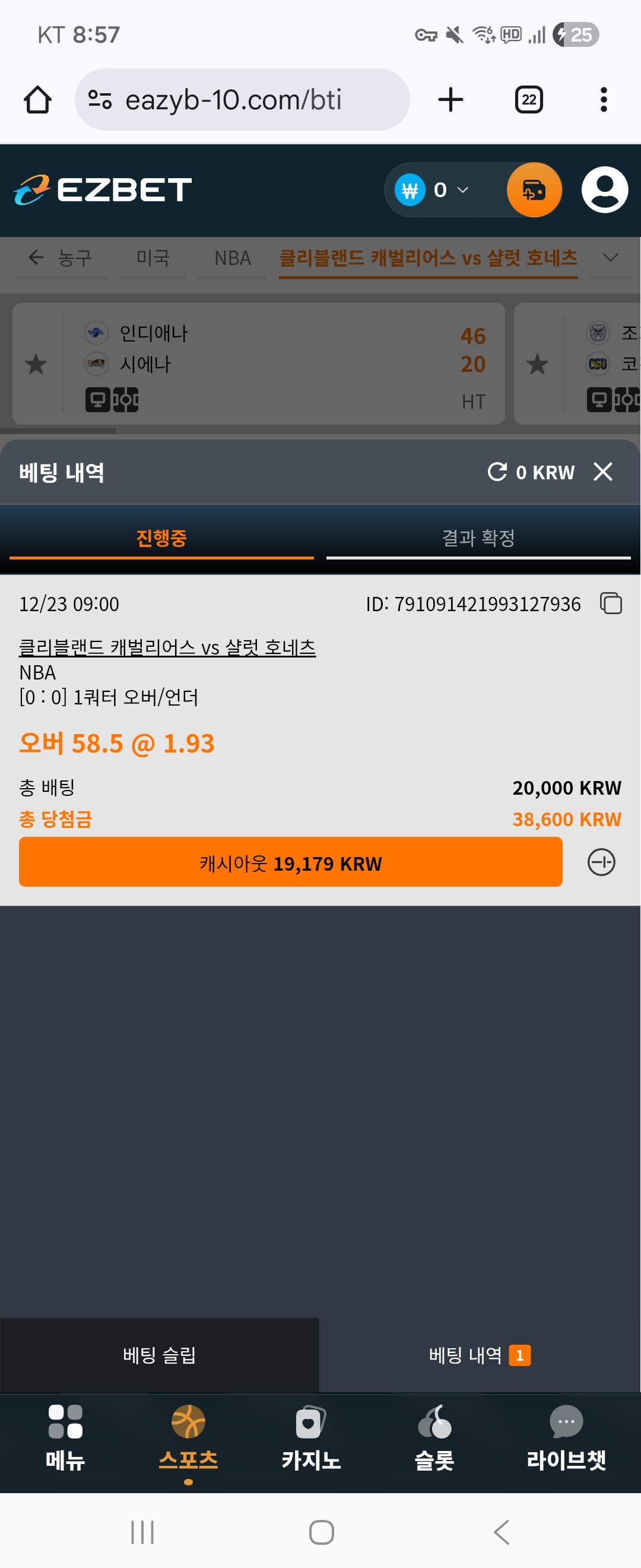Open the user profile icon

click(x=604, y=190)
